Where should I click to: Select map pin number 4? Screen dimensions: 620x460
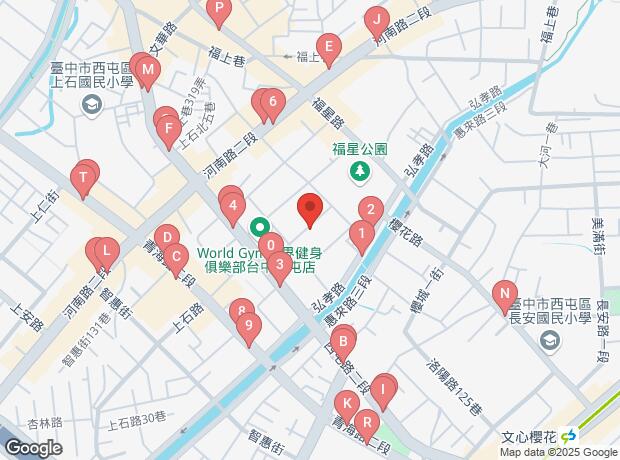(x=233, y=209)
